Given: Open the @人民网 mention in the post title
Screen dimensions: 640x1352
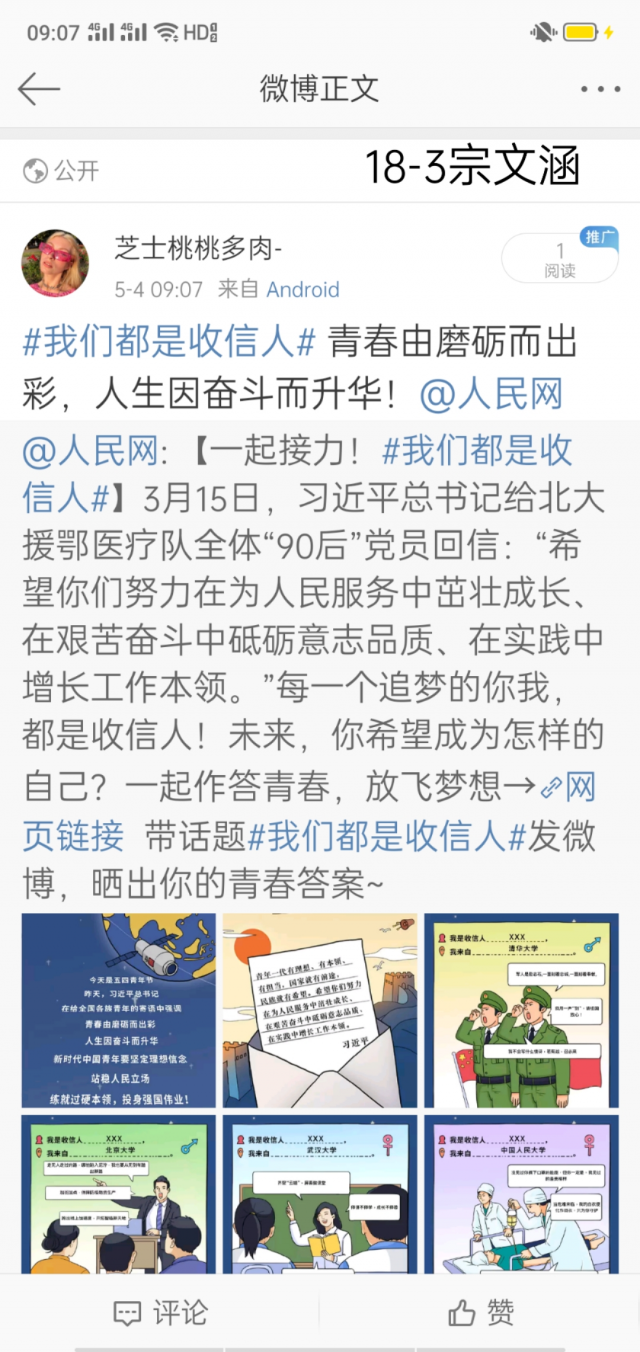Looking at the screenshot, I should click(x=491, y=395).
